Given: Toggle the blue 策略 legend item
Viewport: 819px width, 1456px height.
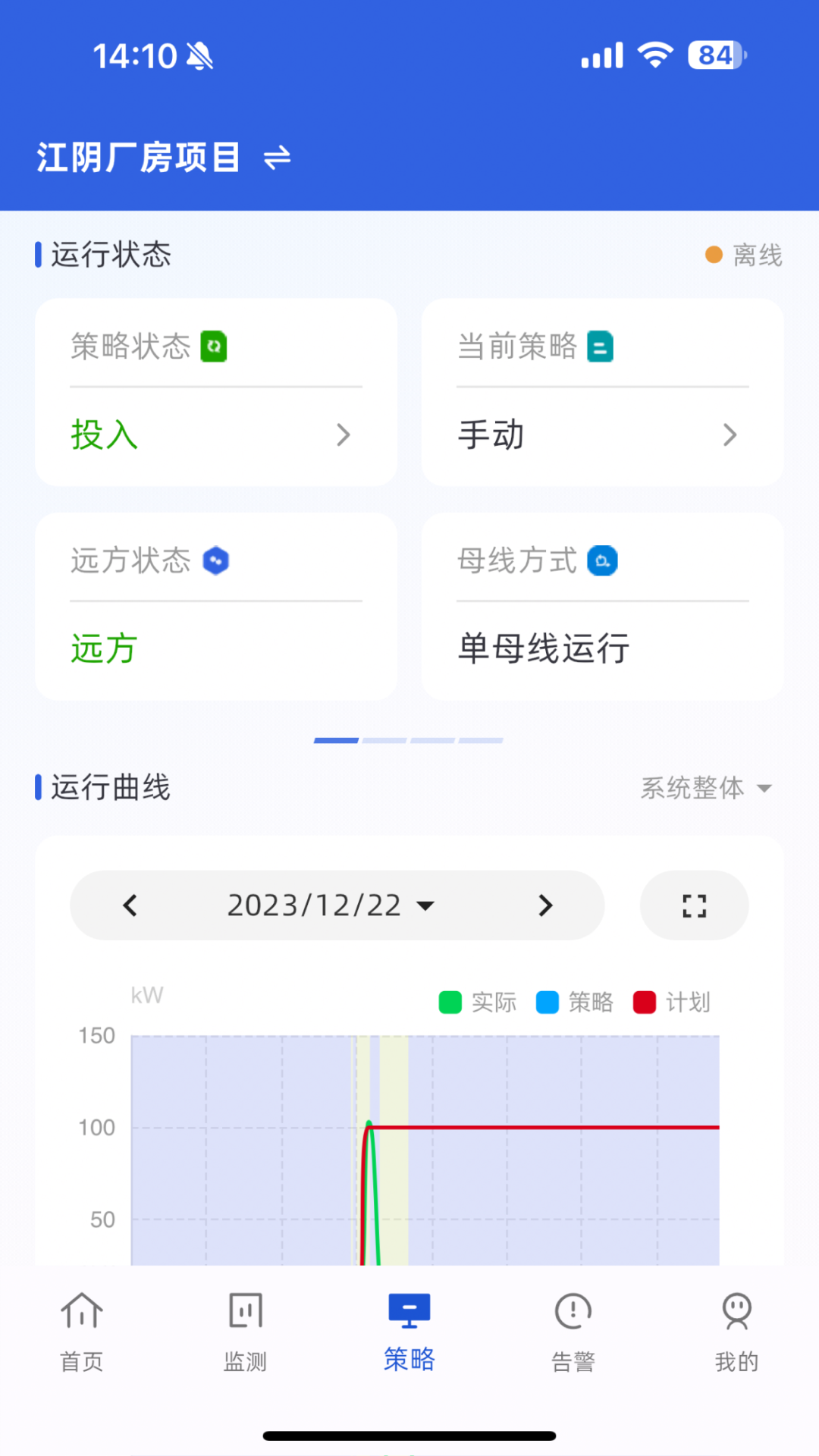Looking at the screenshot, I should click(575, 1002).
